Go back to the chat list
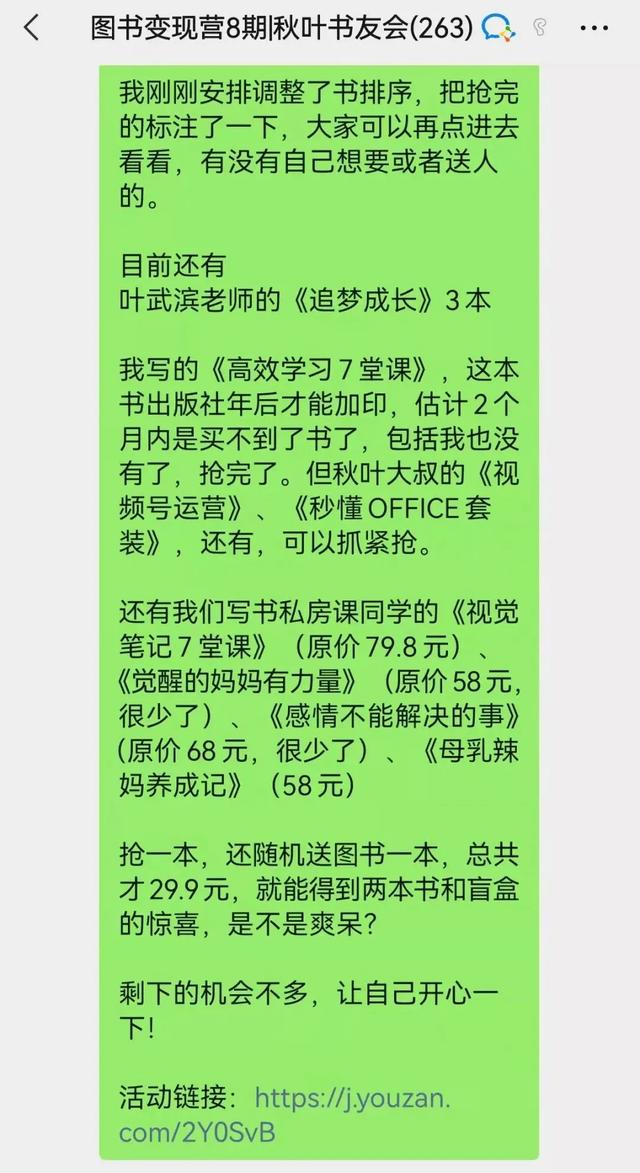This screenshot has height=1173, width=640. (x=31, y=27)
